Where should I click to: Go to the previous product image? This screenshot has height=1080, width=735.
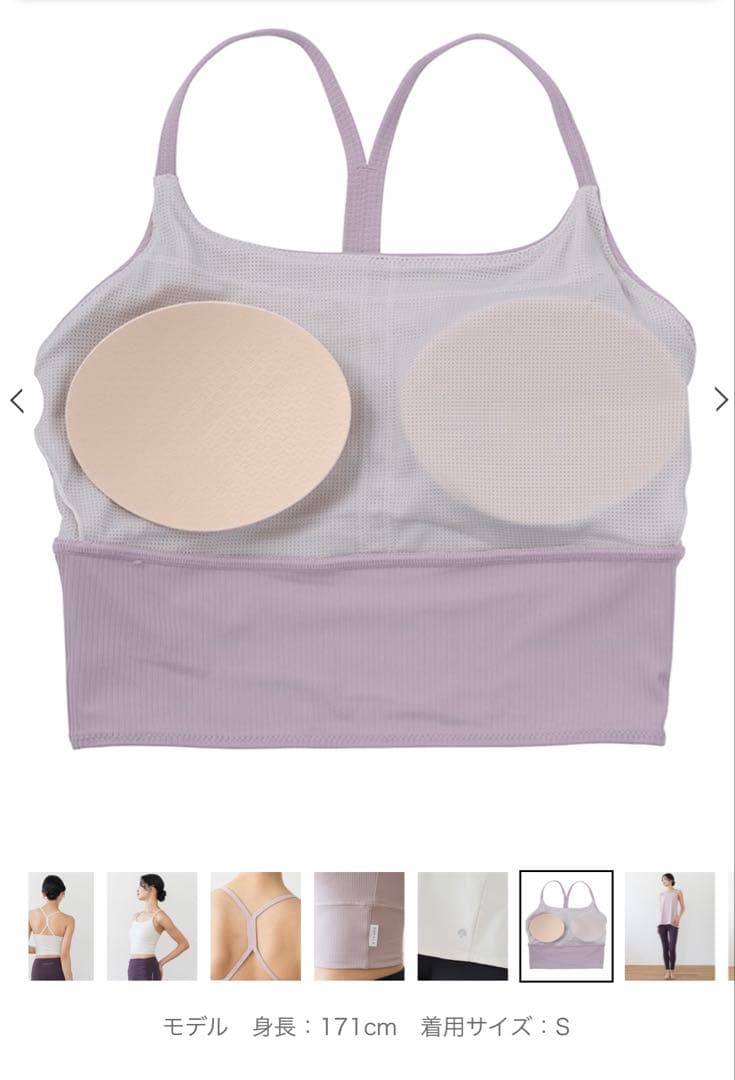(17, 401)
